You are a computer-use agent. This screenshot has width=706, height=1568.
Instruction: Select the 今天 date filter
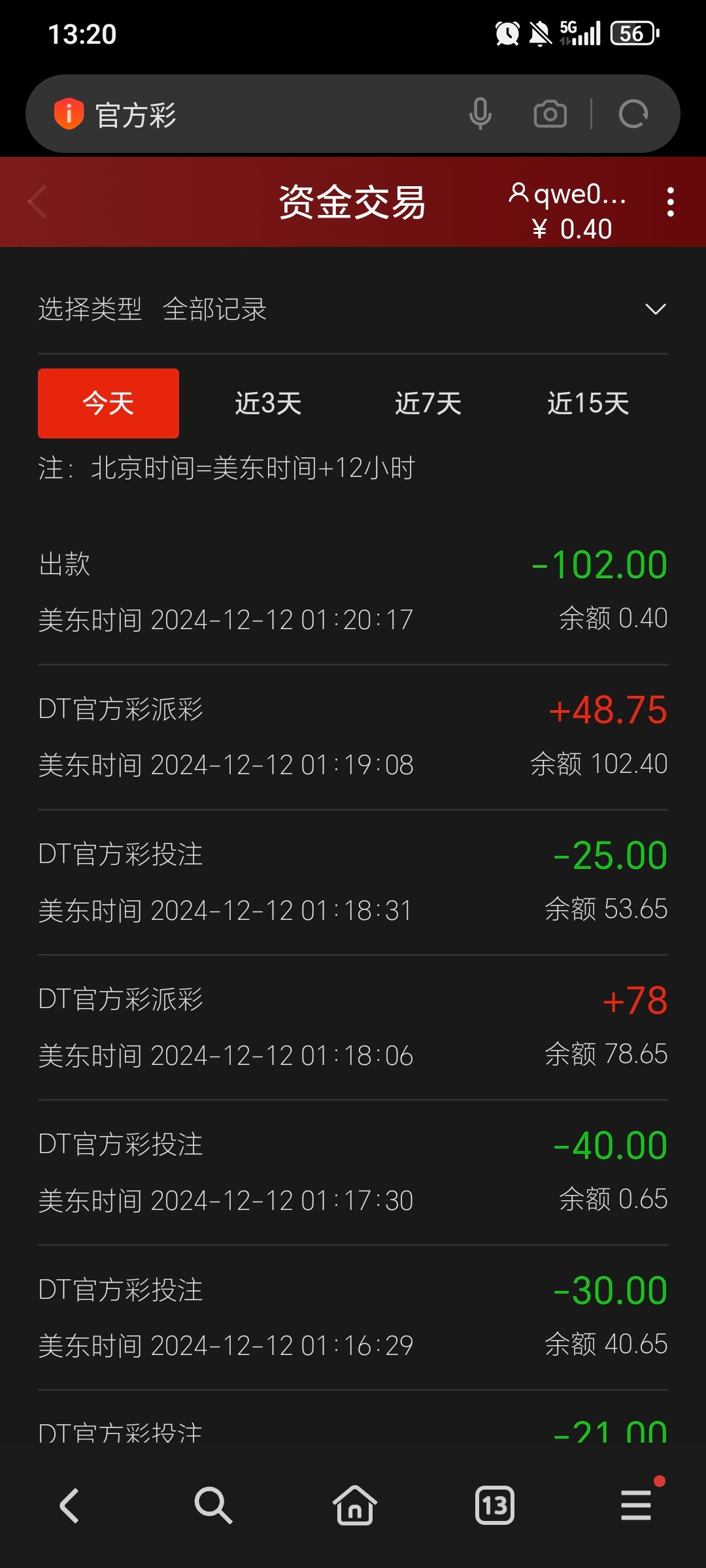(x=109, y=403)
